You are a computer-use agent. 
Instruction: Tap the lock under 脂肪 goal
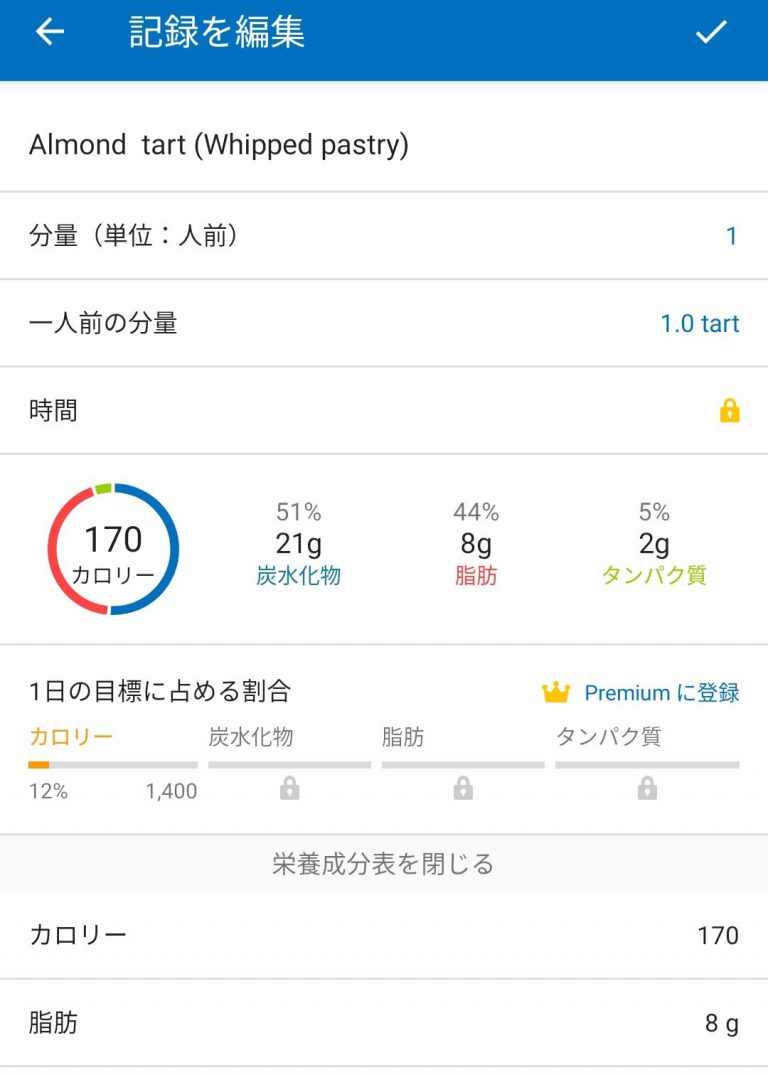465,790
